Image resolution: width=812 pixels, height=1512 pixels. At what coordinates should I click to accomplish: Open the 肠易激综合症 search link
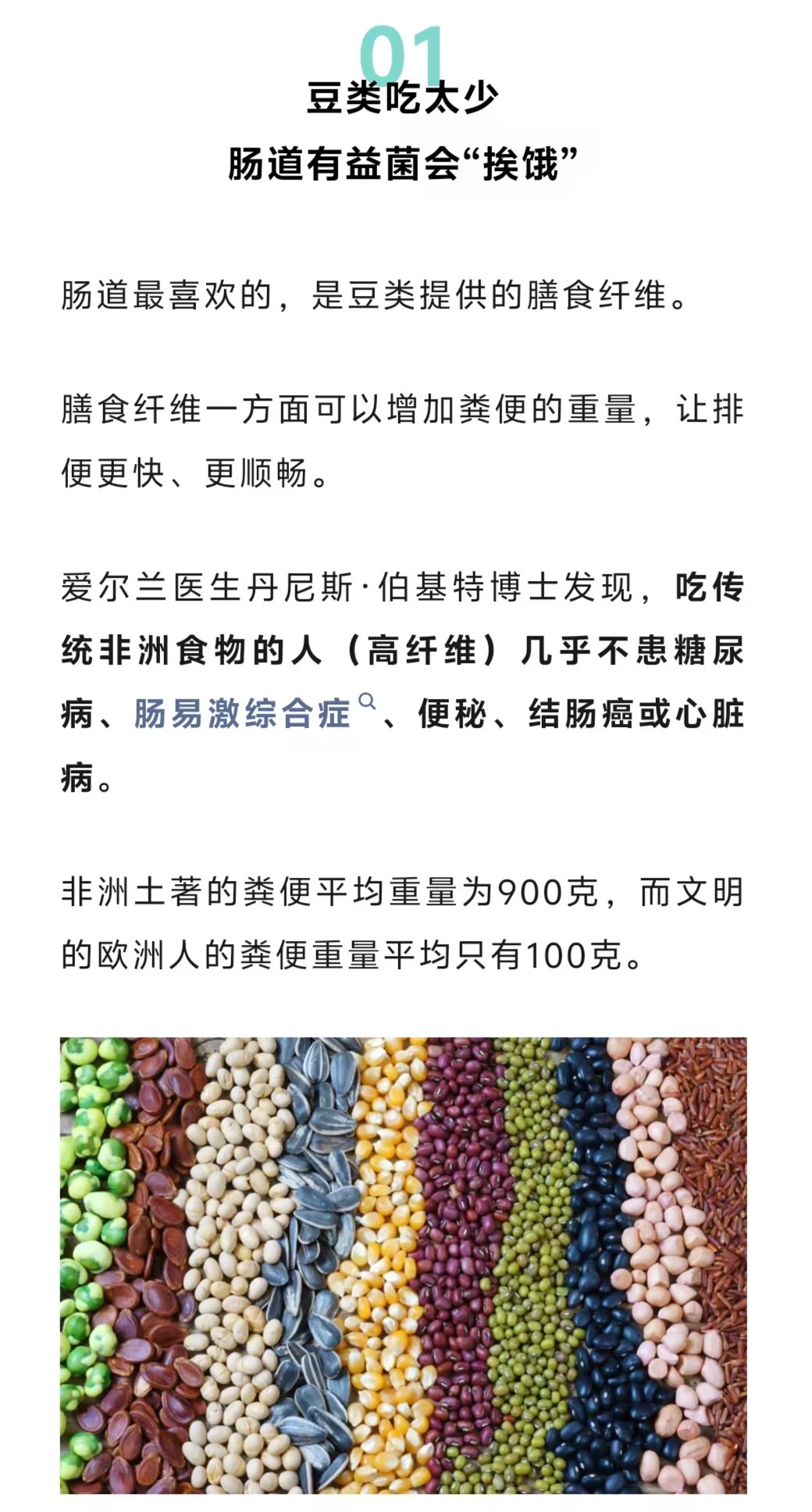click(x=242, y=714)
